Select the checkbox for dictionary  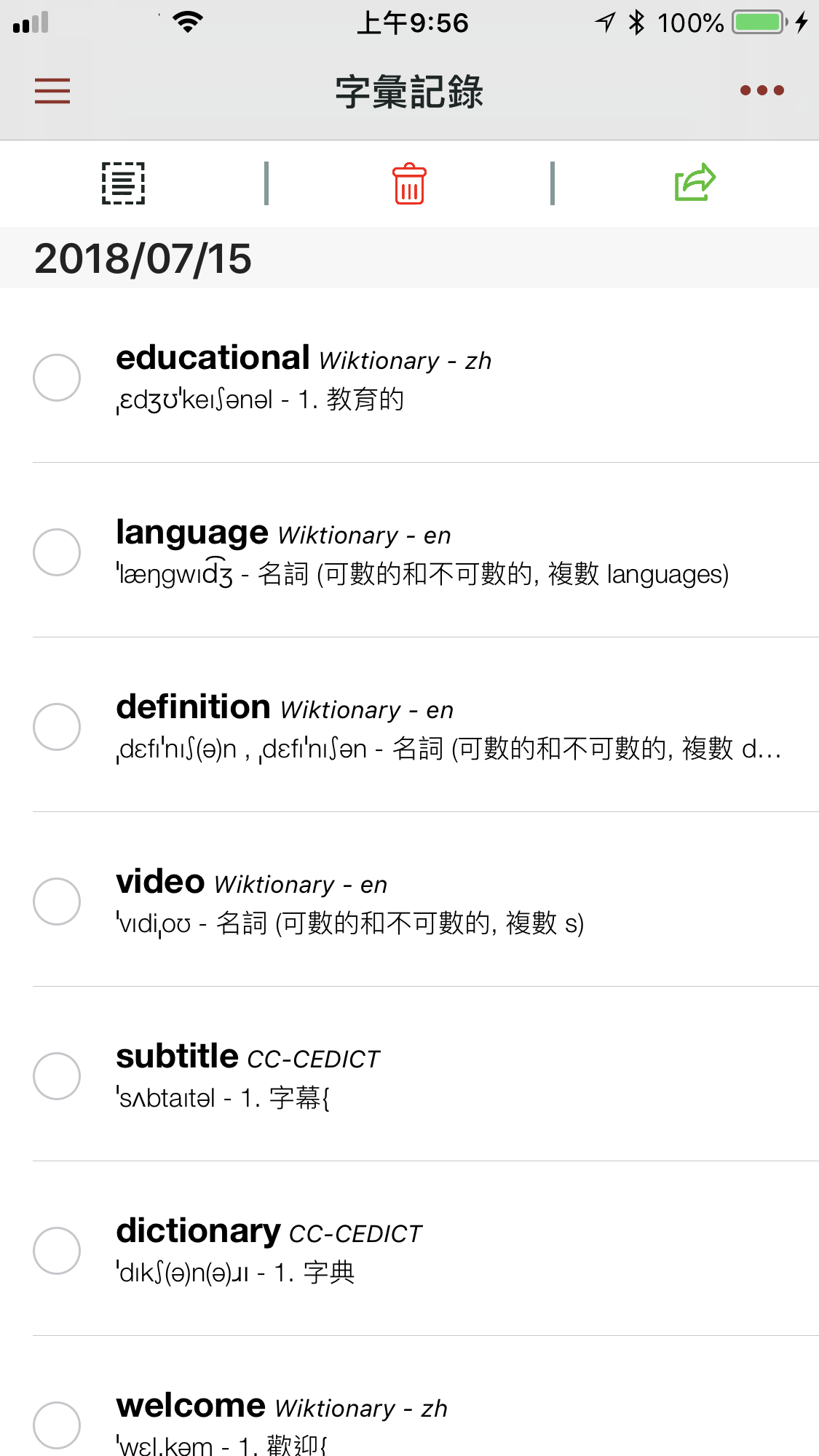click(57, 1251)
